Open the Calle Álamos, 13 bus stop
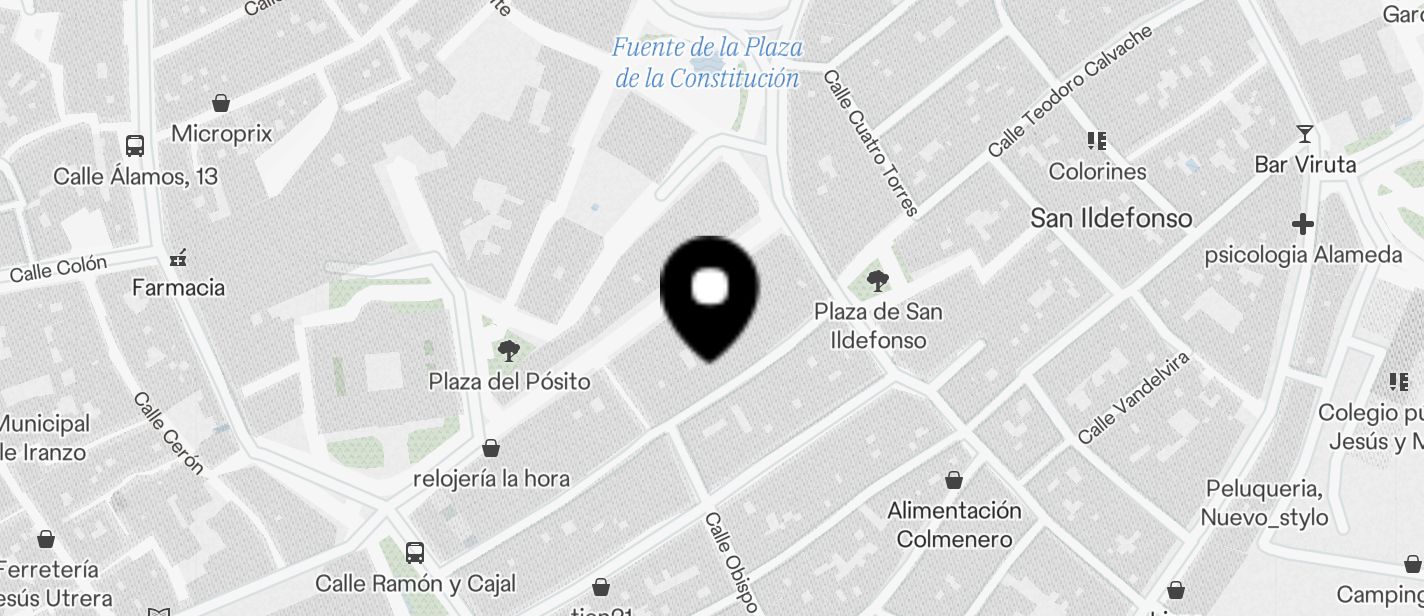 (x=135, y=146)
